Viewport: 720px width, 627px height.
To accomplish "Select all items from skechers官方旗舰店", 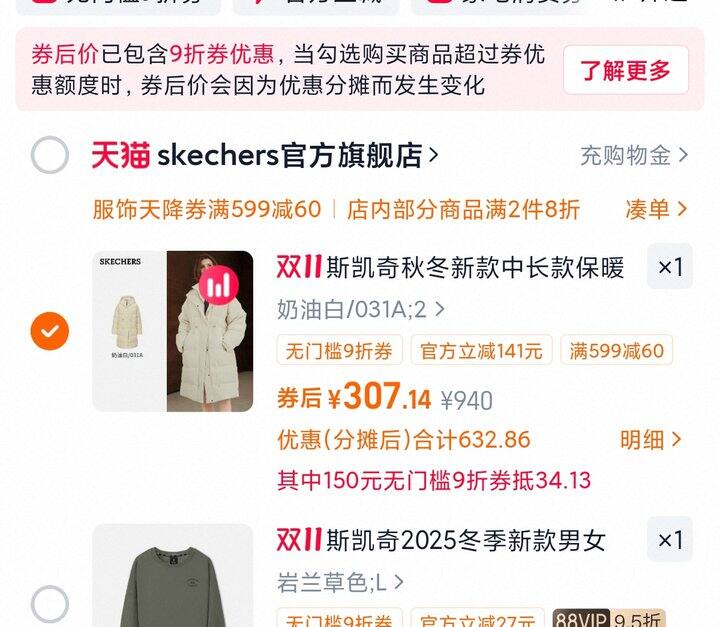I will pos(50,155).
